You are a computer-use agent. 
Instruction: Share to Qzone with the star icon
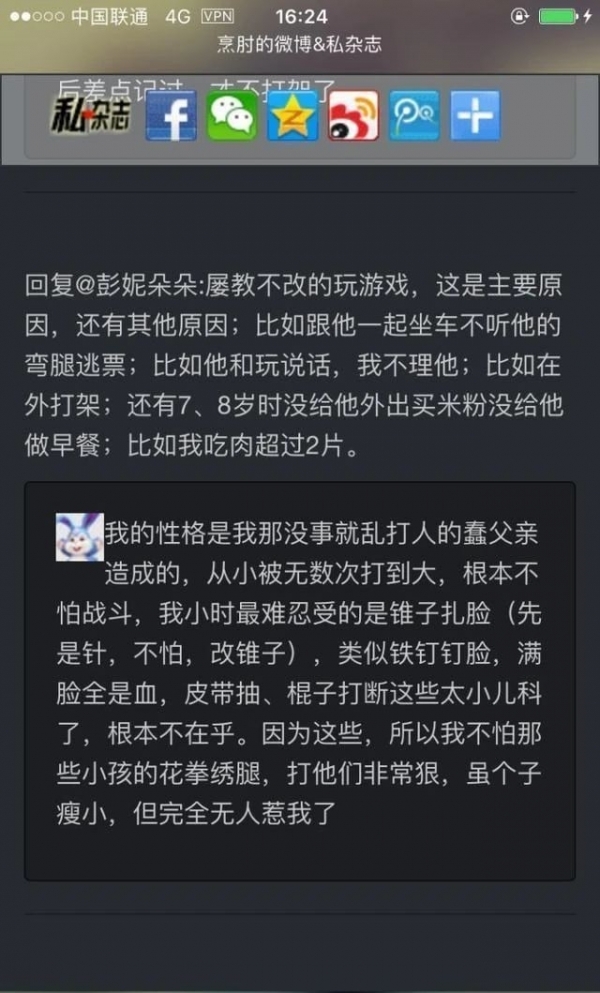point(293,116)
